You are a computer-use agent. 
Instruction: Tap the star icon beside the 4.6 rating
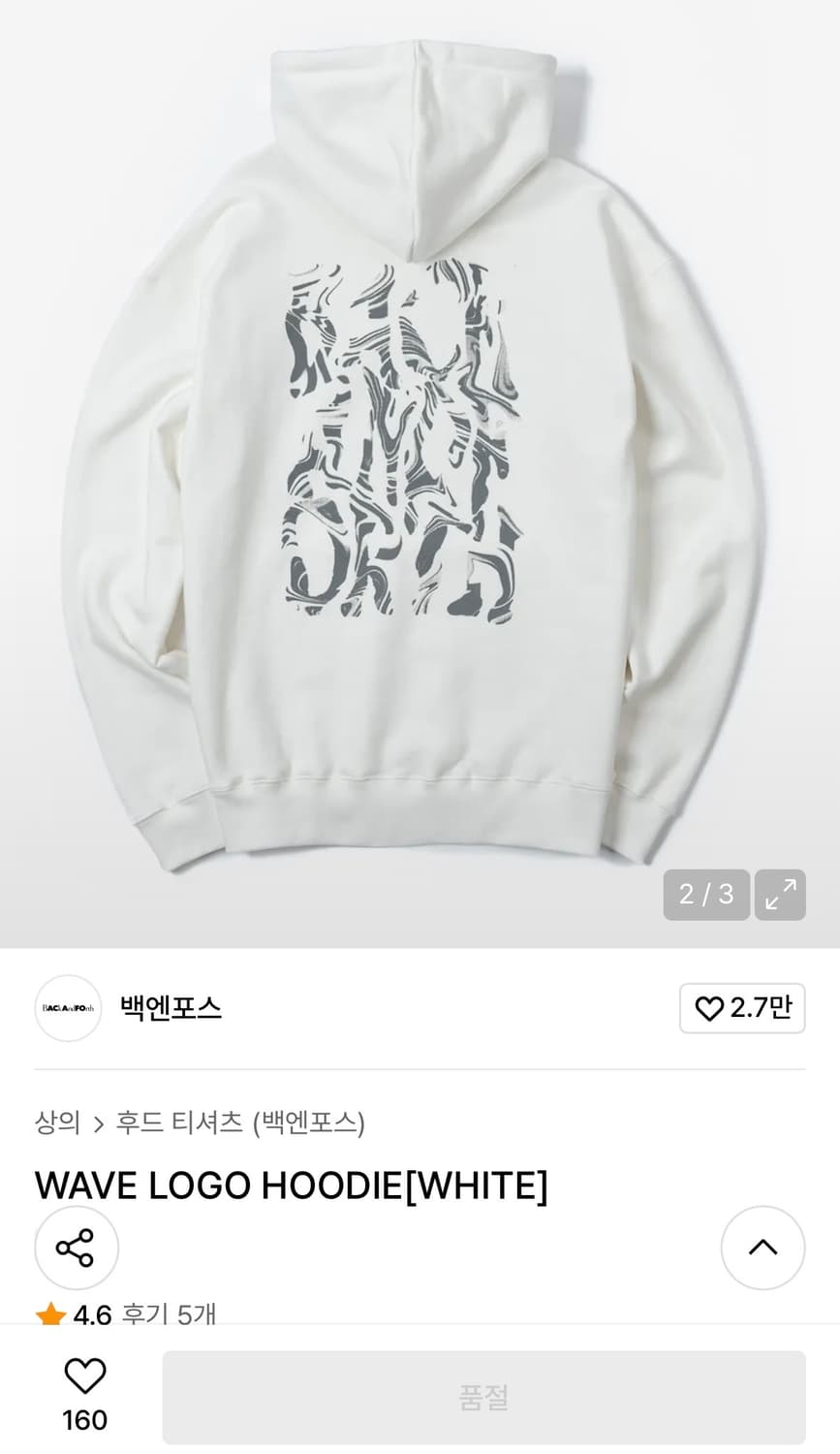50,1313
